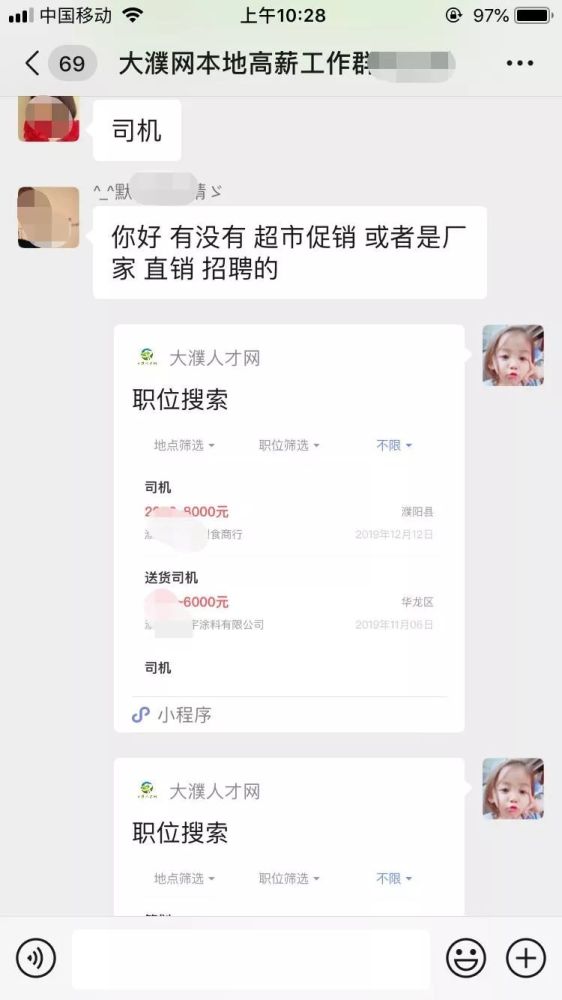Tap the message text field
This screenshot has height=1000, width=562.
tap(251, 958)
